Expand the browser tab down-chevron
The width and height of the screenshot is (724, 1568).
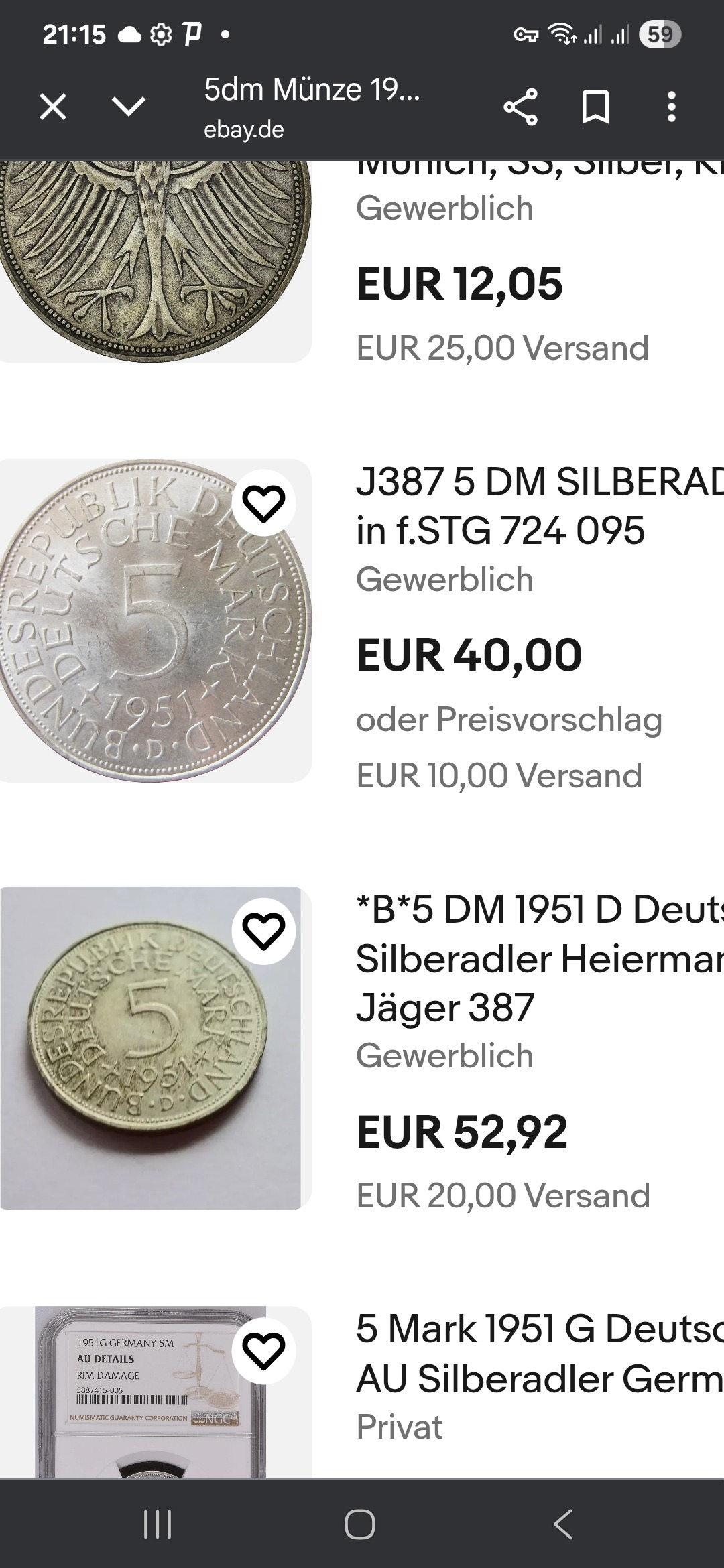click(128, 107)
